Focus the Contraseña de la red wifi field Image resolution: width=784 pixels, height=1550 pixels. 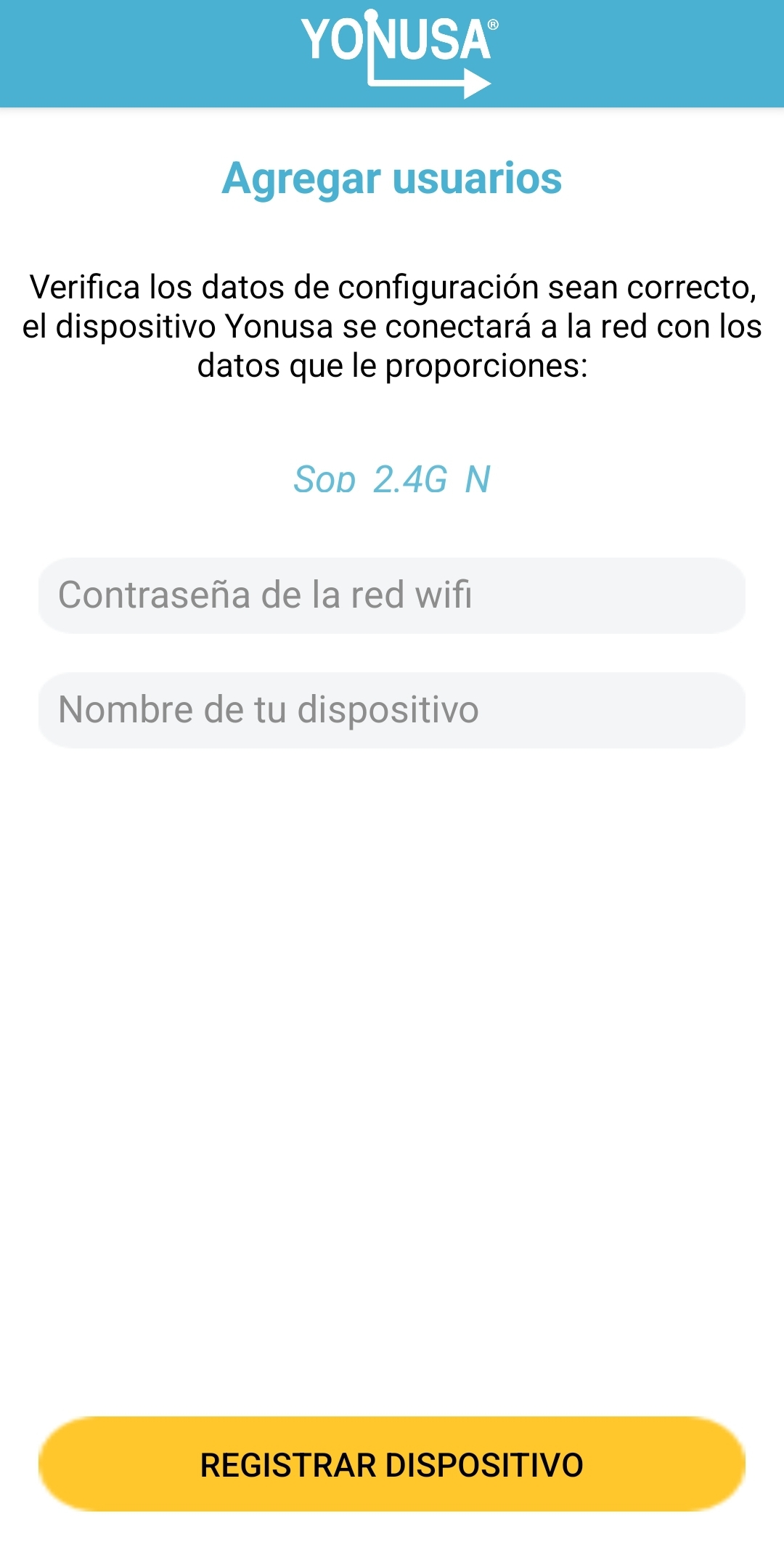point(393,595)
